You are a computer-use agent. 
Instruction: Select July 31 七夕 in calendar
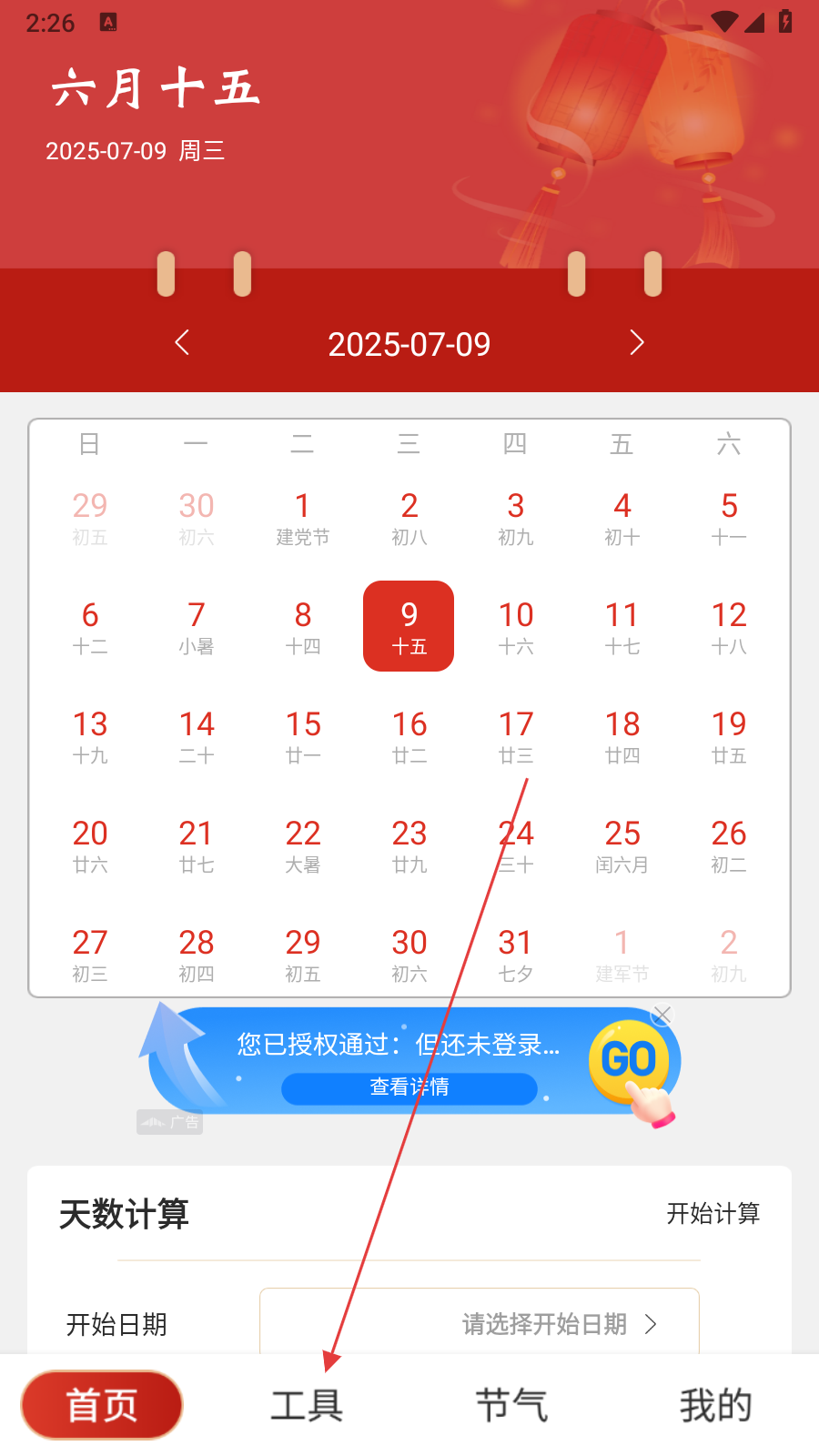coord(516,955)
